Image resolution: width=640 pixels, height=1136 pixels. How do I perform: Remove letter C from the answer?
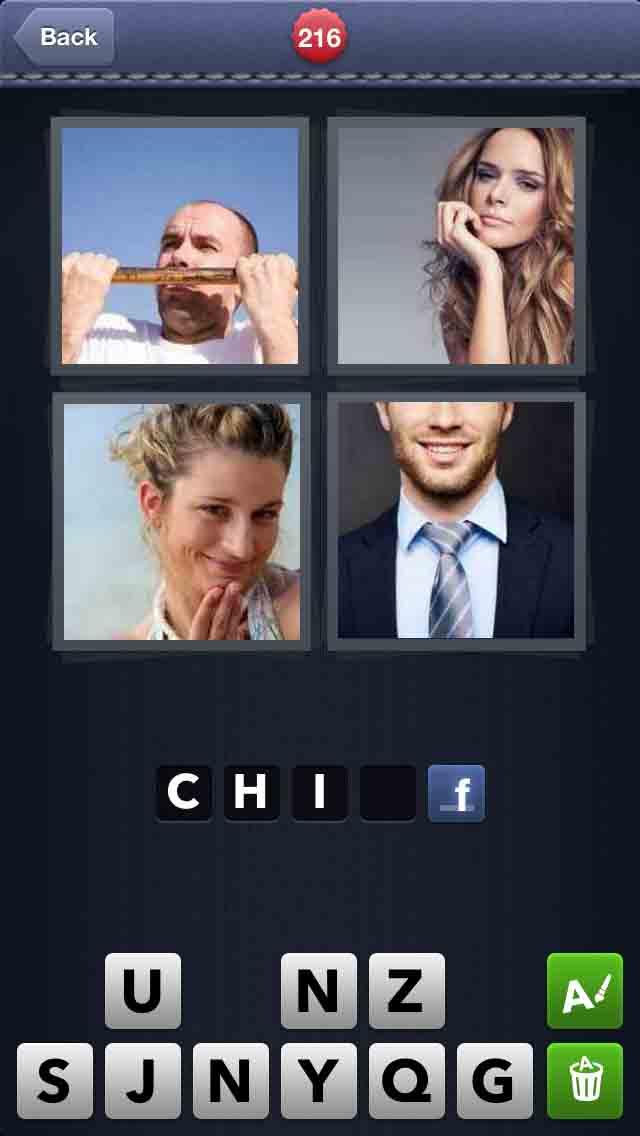click(x=184, y=793)
